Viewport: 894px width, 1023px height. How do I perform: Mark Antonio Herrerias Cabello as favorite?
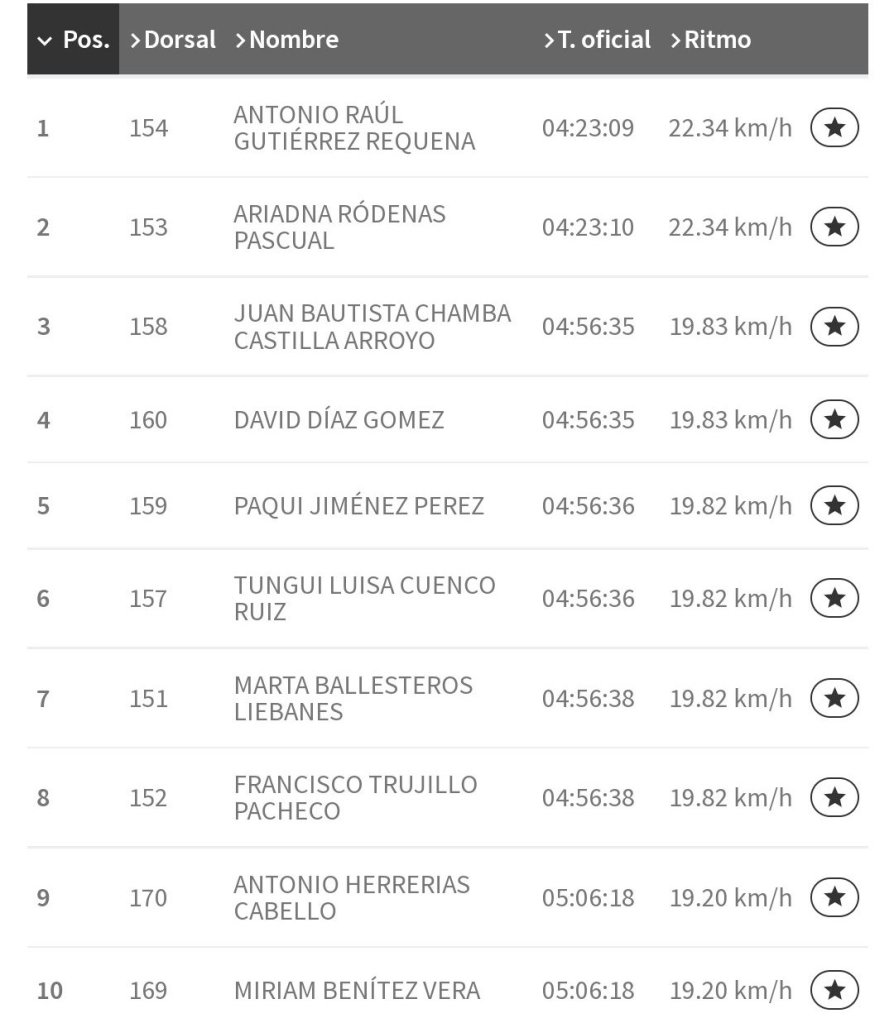(835, 897)
